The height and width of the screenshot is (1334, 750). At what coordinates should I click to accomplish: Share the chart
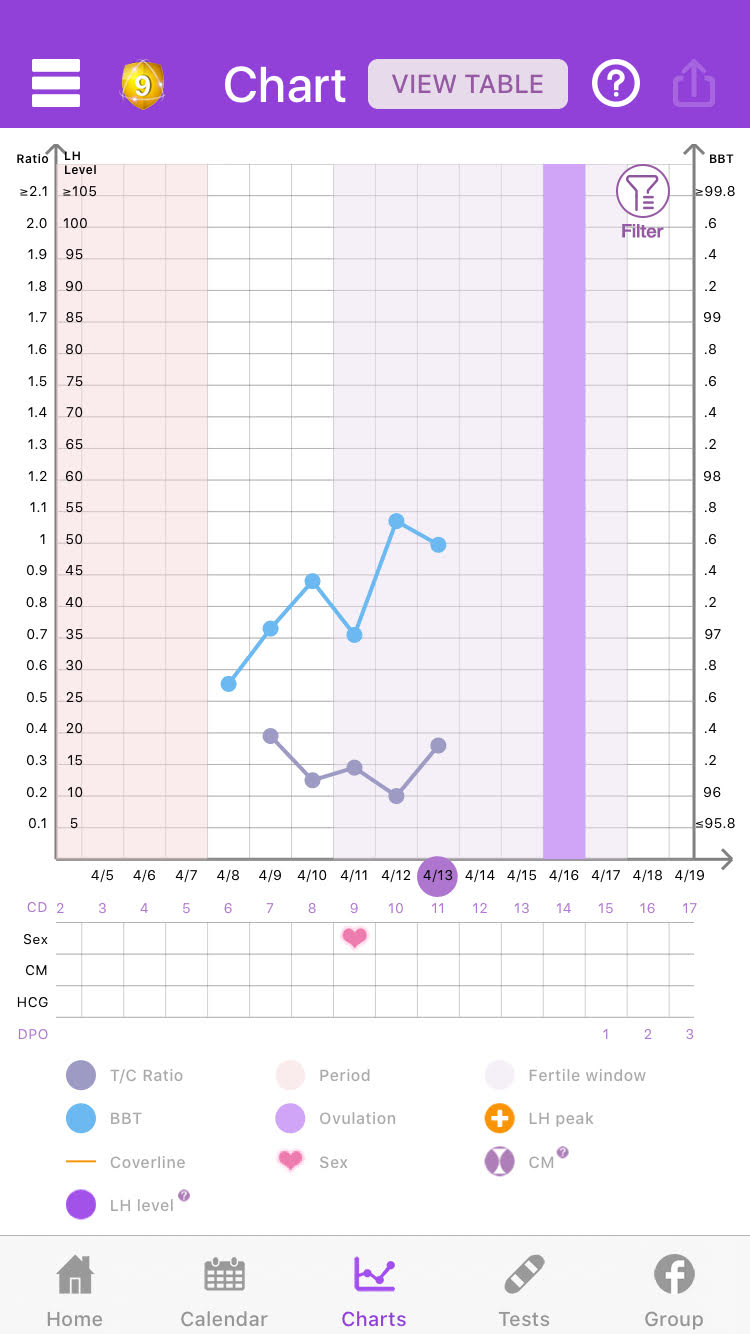(x=694, y=83)
